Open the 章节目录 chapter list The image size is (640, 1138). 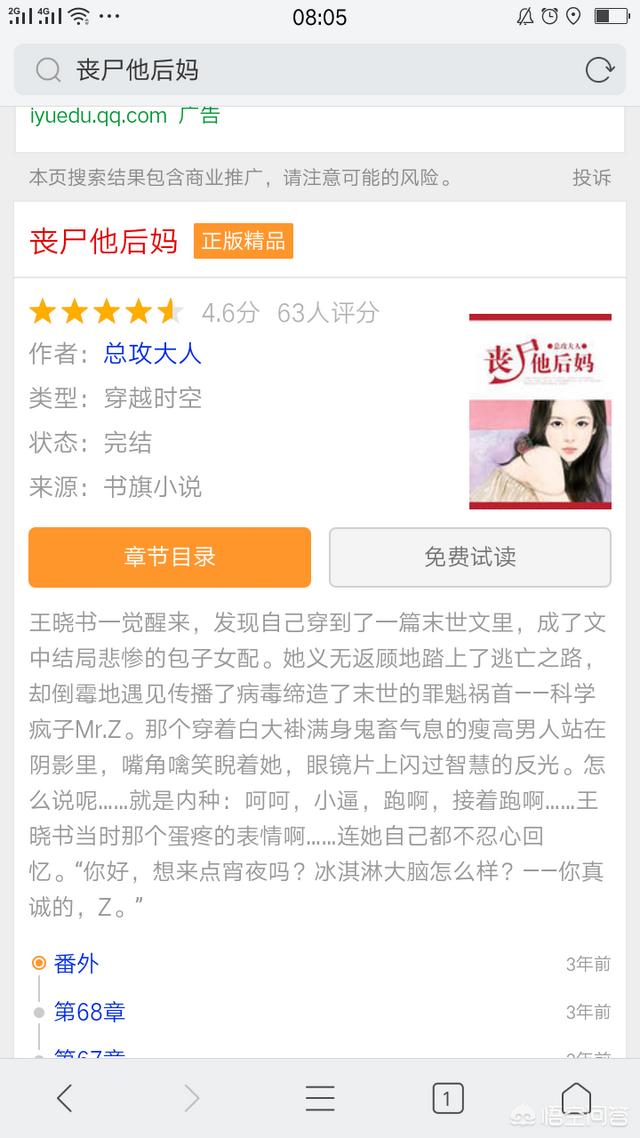(x=170, y=557)
